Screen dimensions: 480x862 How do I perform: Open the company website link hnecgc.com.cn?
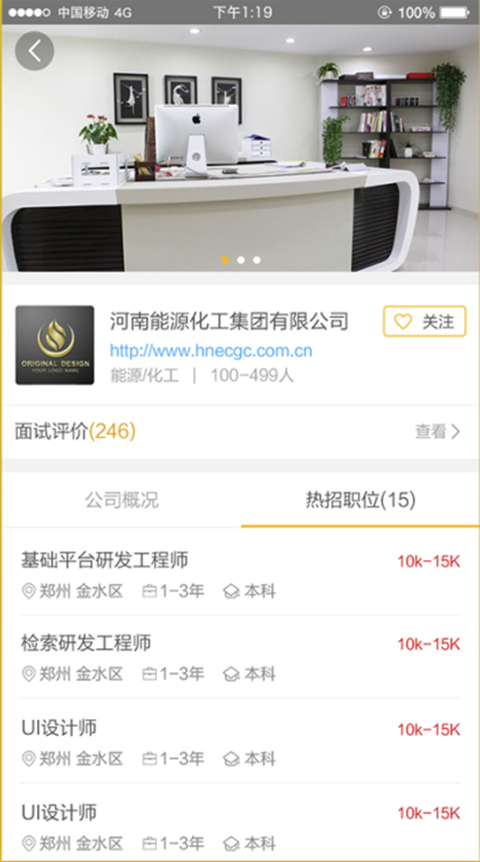click(211, 351)
